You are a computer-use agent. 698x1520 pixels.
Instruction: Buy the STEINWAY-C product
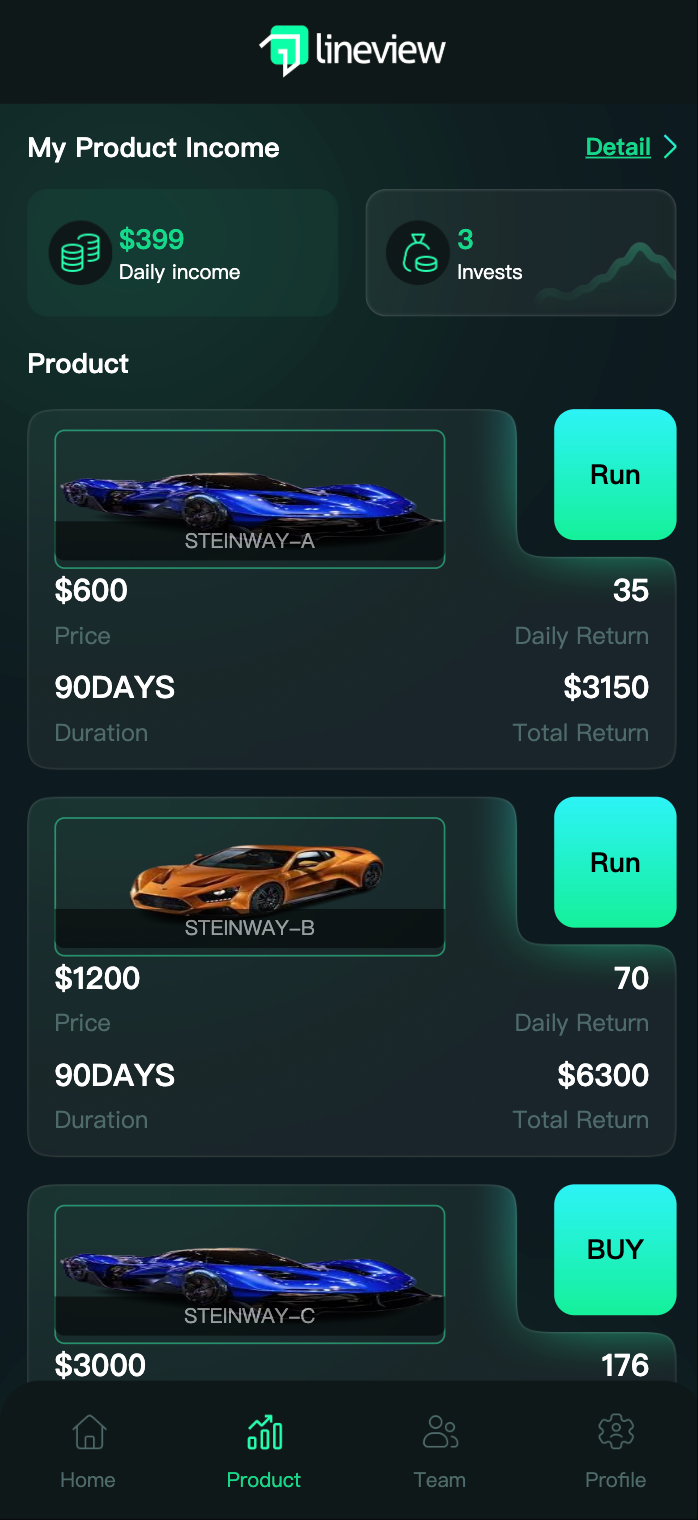click(615, 1249)
